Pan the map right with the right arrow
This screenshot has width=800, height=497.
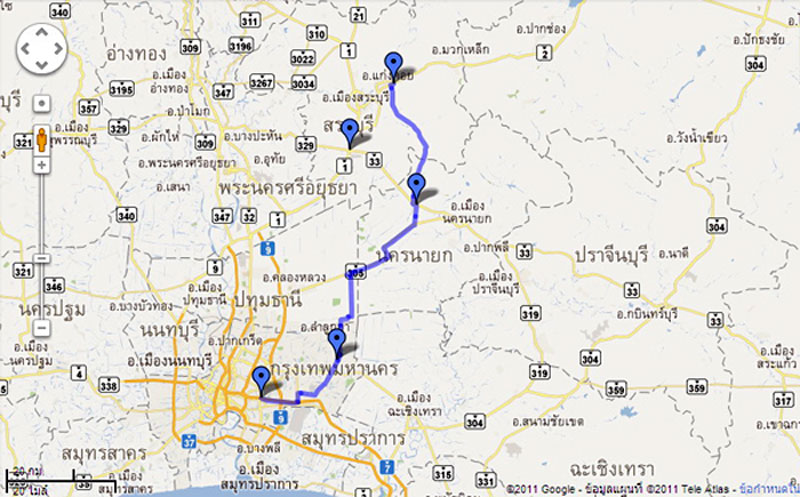(x=58, y=47)
